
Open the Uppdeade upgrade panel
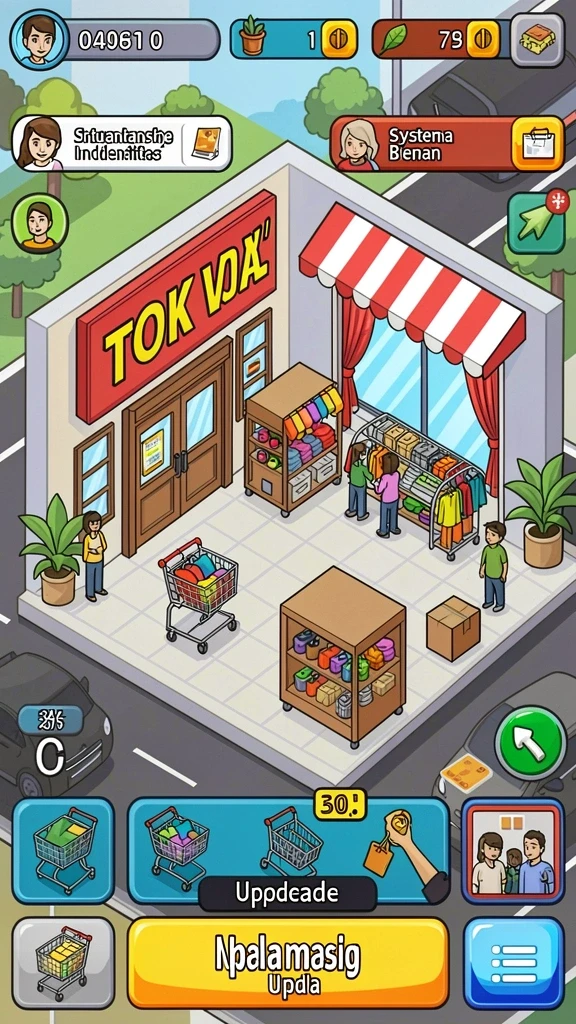click(x=288, y=851)
